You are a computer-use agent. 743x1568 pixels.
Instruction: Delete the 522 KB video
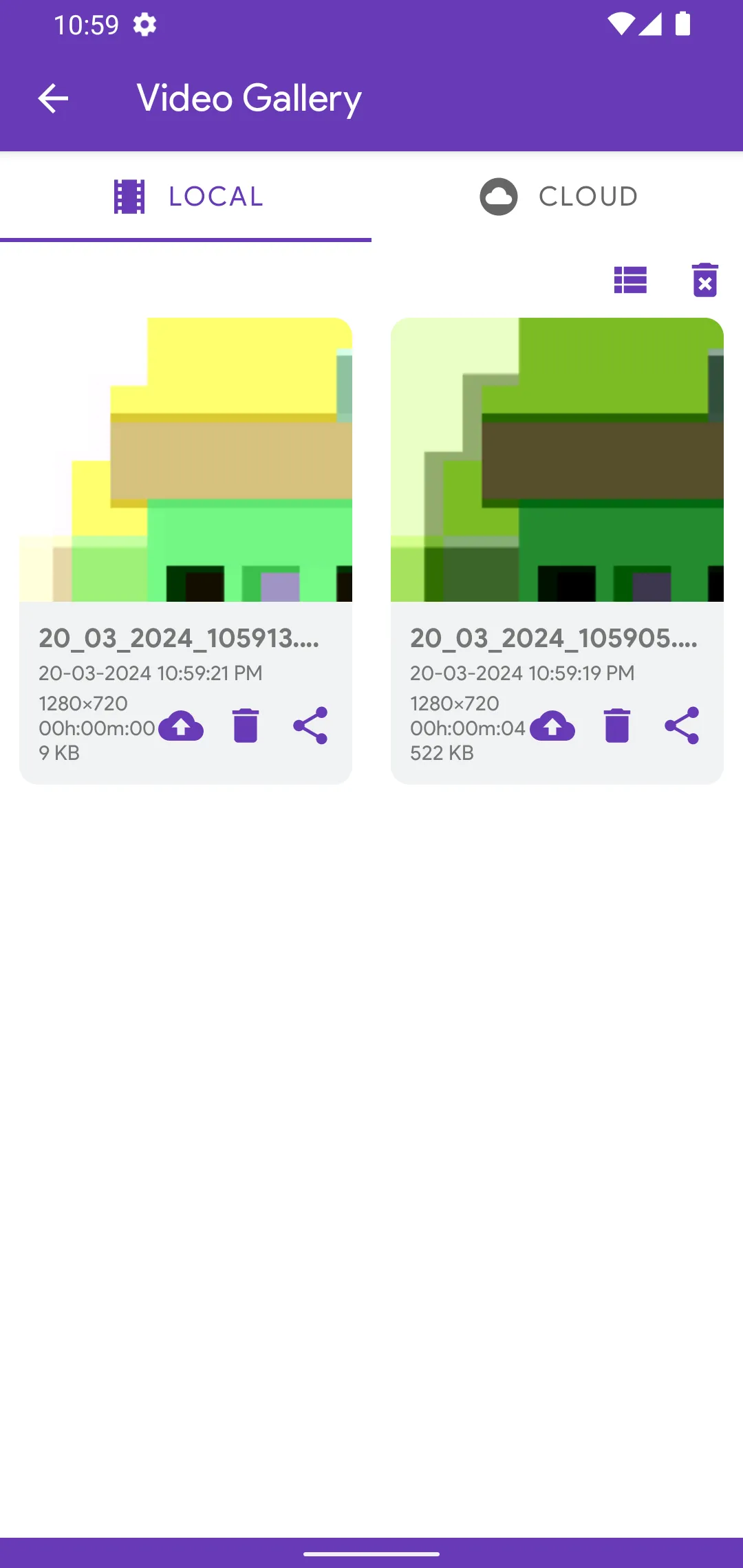click(617, 726)
